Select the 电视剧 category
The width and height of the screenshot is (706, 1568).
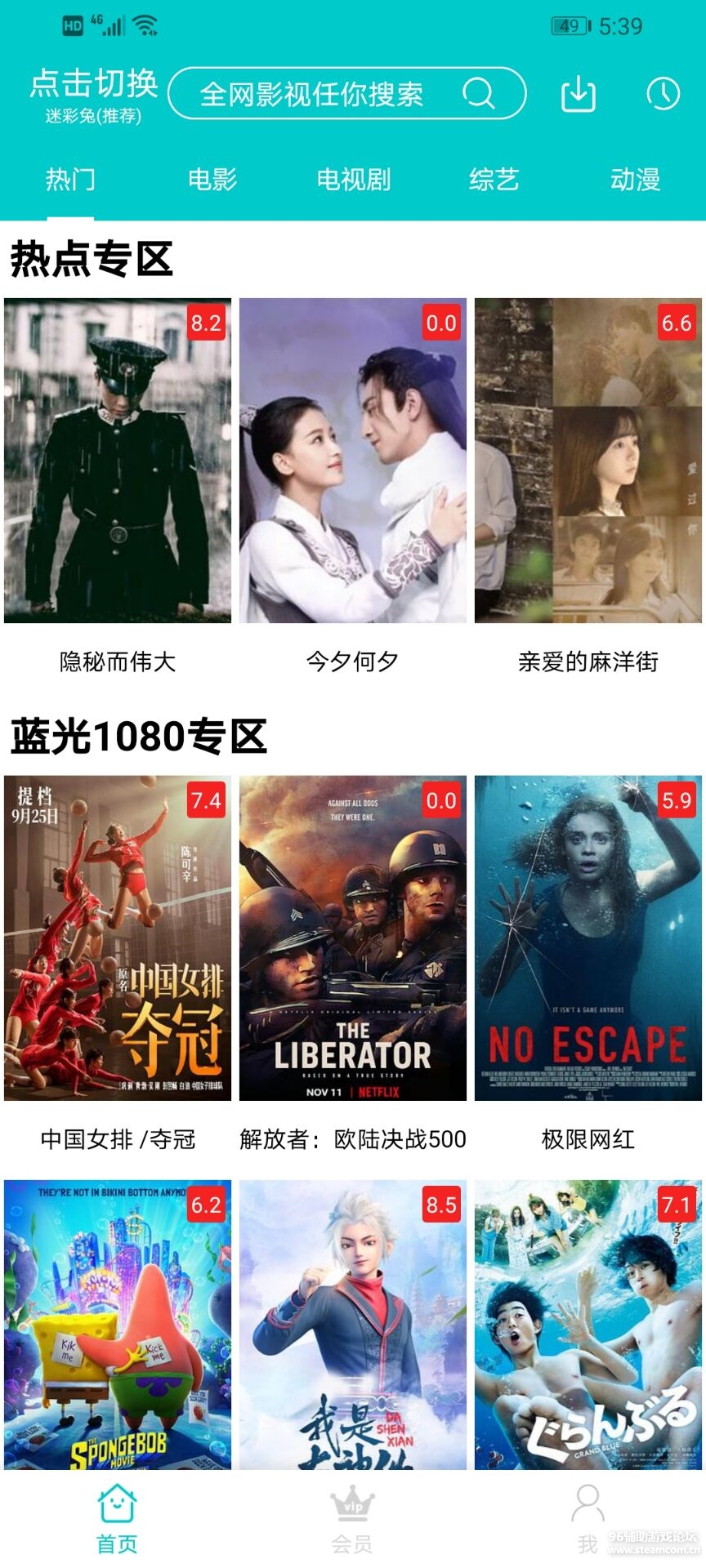click(x=354, y=181)
